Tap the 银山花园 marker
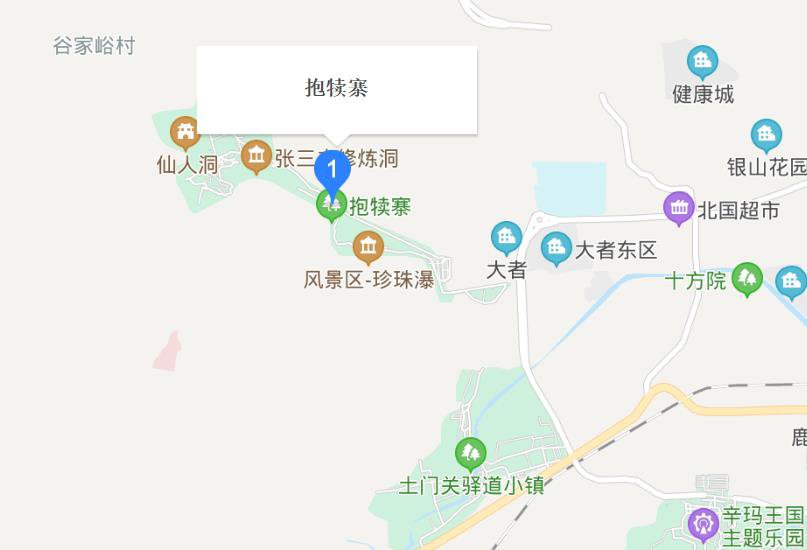Screen dimensions: 807x550 pos(766,135)
